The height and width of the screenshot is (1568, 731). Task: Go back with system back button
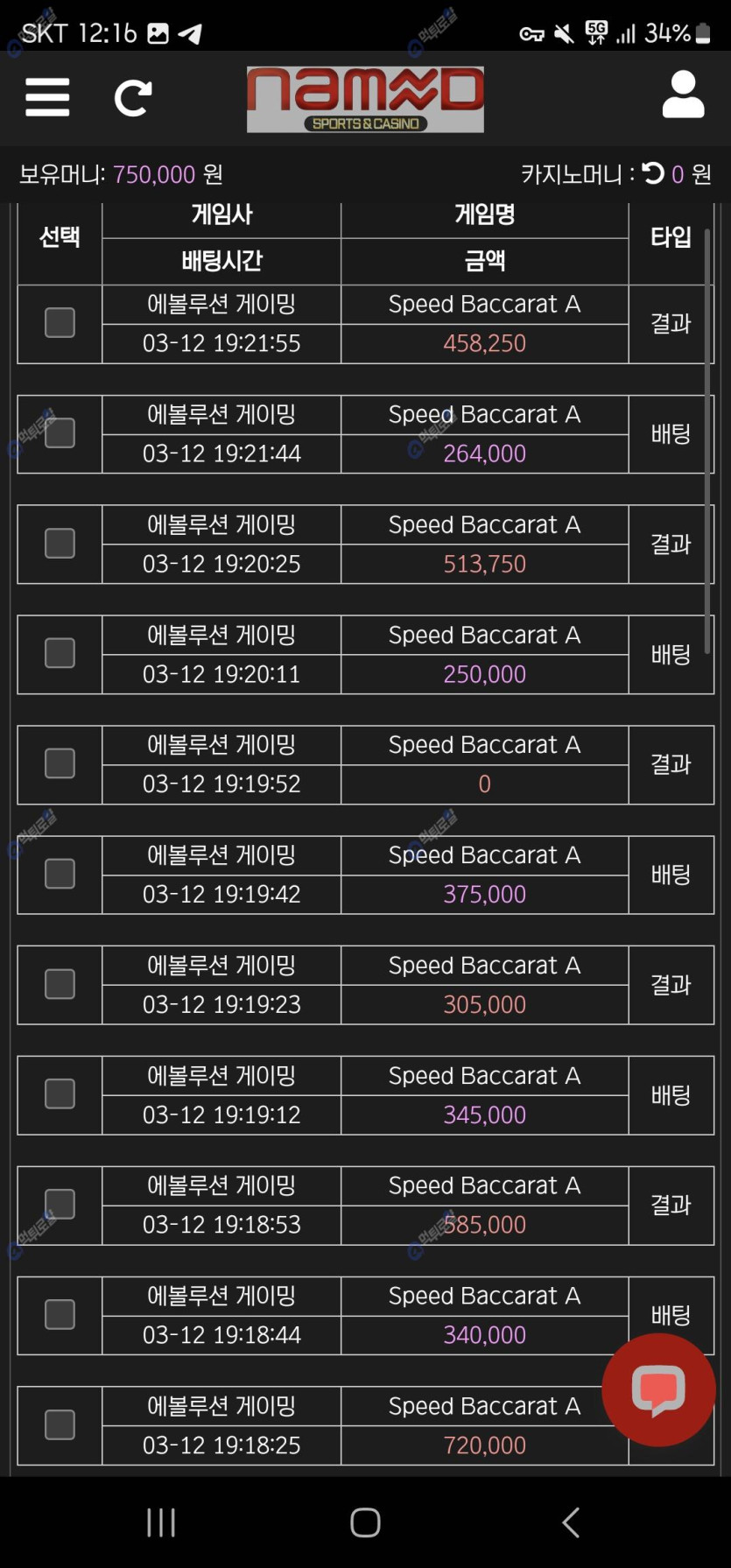pos(570,1522)
